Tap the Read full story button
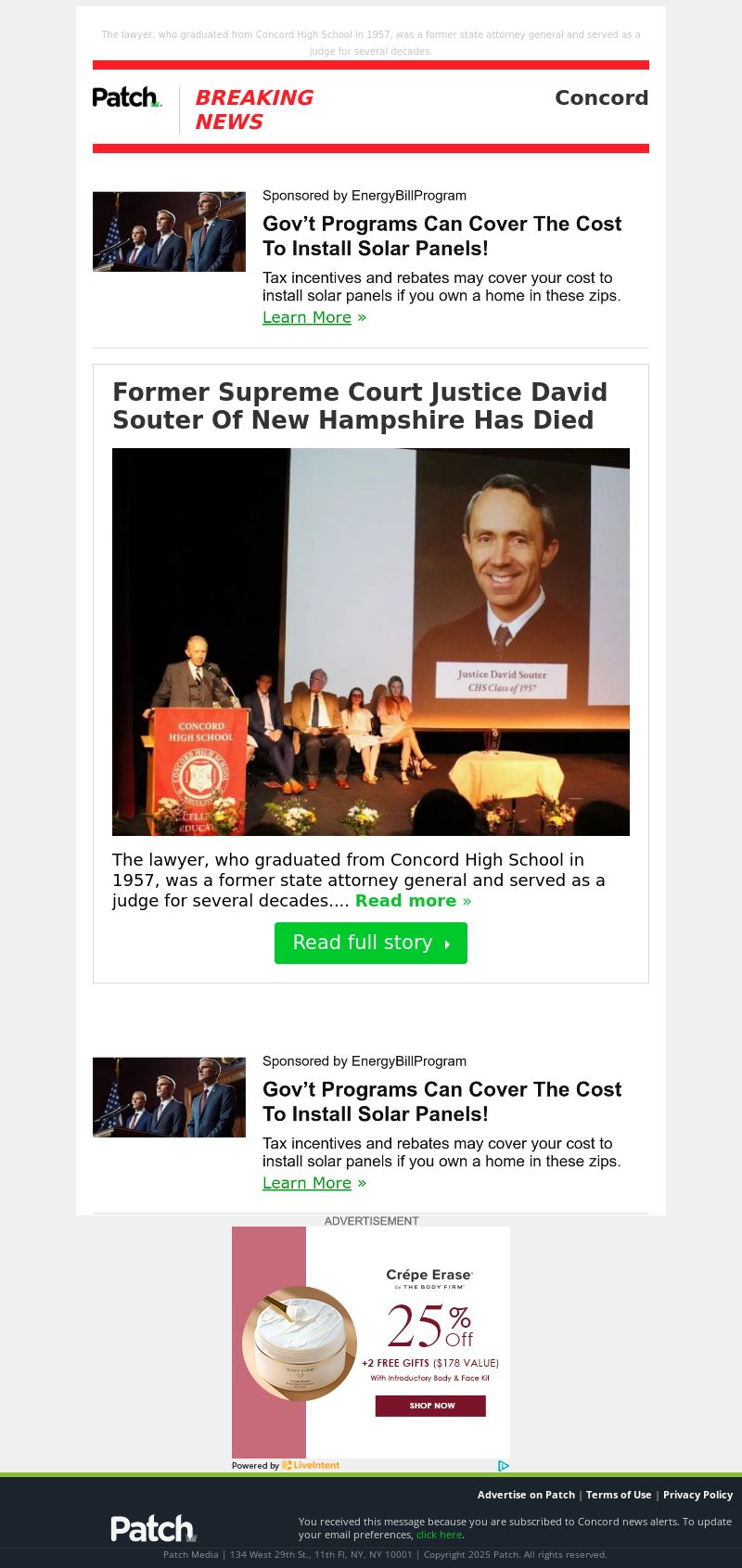Screen dimensions: 742x1568 (x=370, y=943)
